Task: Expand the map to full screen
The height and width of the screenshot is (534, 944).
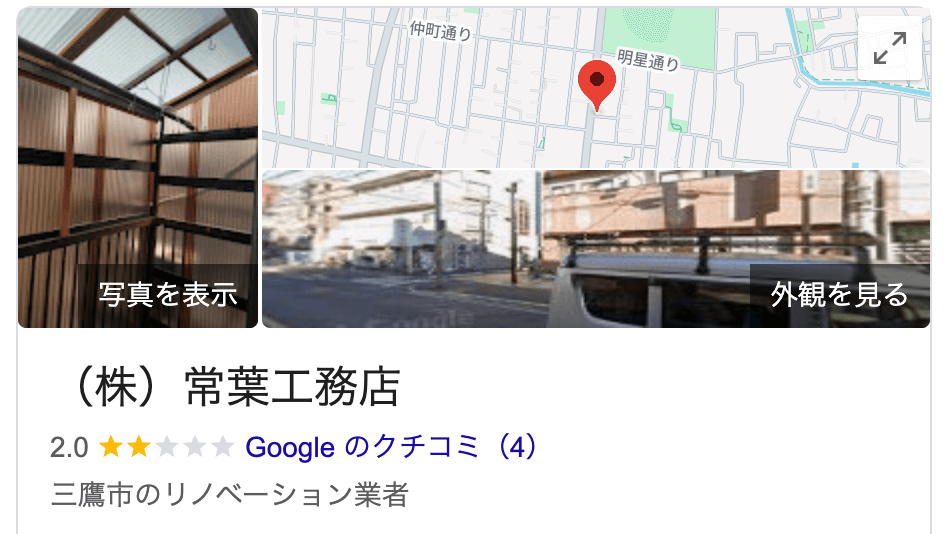Action: (889, 48)
